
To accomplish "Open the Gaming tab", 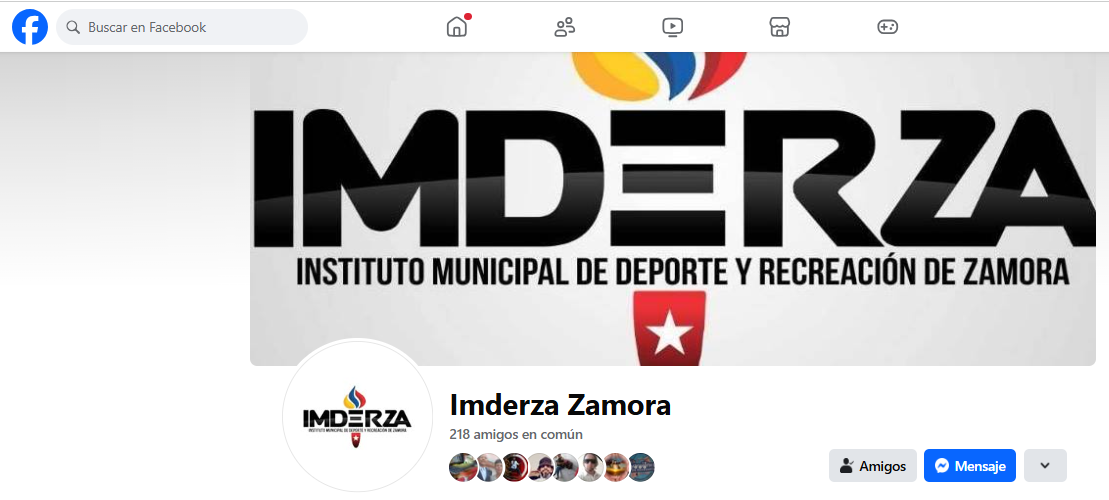I will pyautogui.click(x=888, y=27).
